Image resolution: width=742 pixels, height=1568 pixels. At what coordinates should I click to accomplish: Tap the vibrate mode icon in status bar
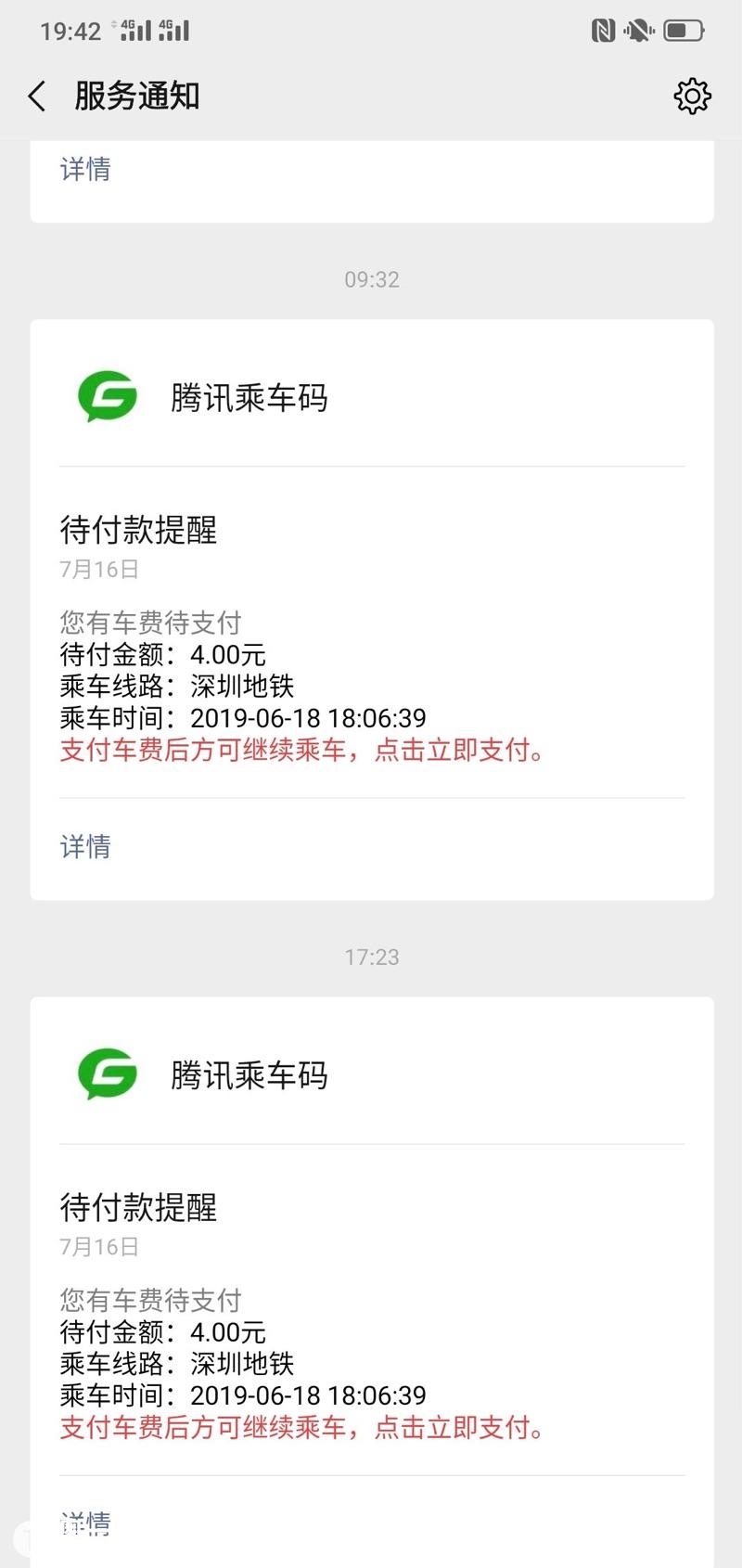638,29
